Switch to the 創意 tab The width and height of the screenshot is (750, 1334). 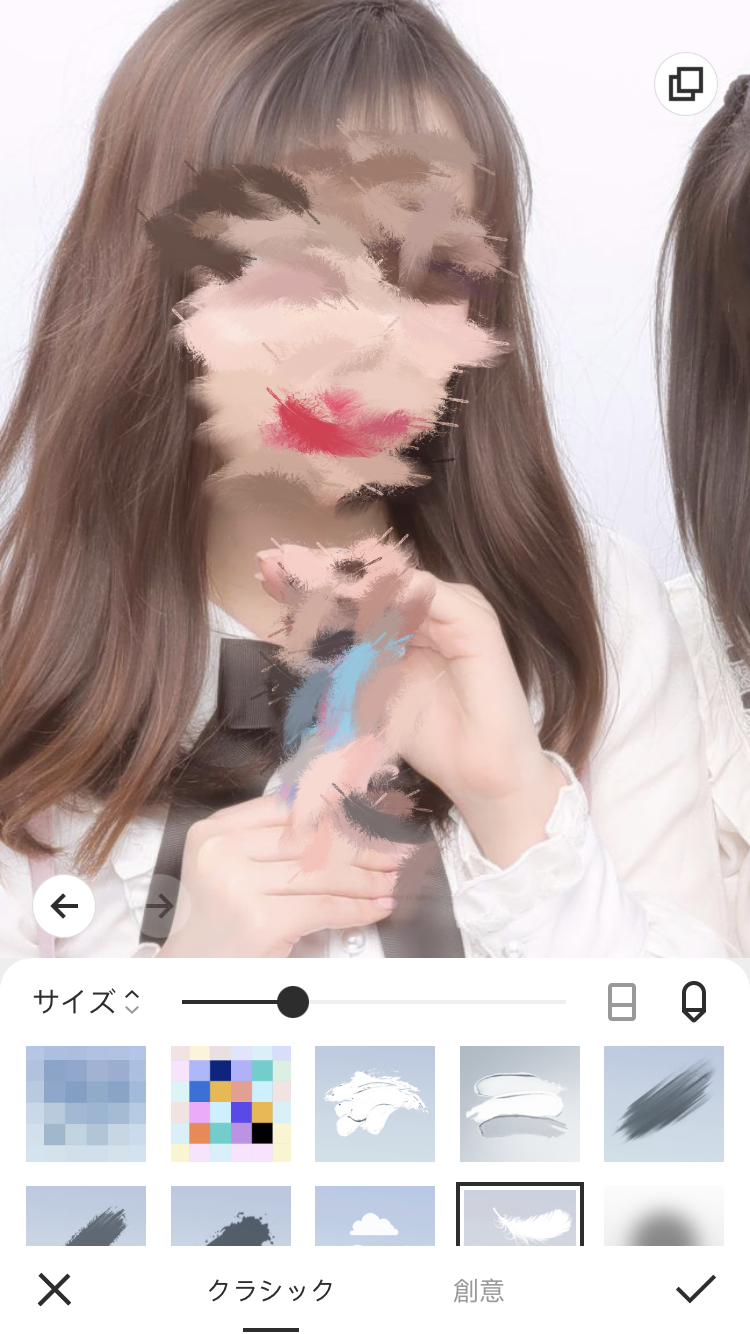pyautogui.click(x=479, y=1291)
